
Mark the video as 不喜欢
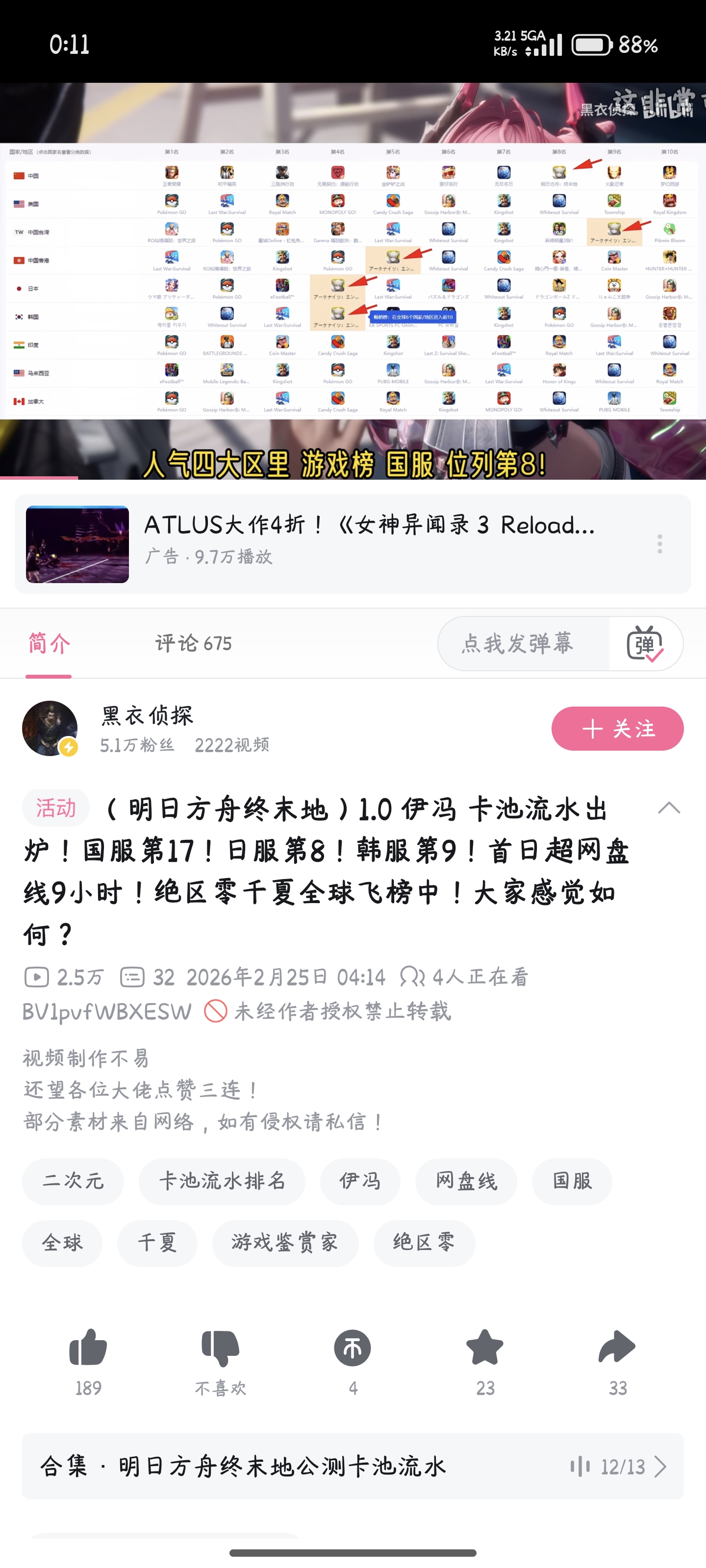(221, 1348)
